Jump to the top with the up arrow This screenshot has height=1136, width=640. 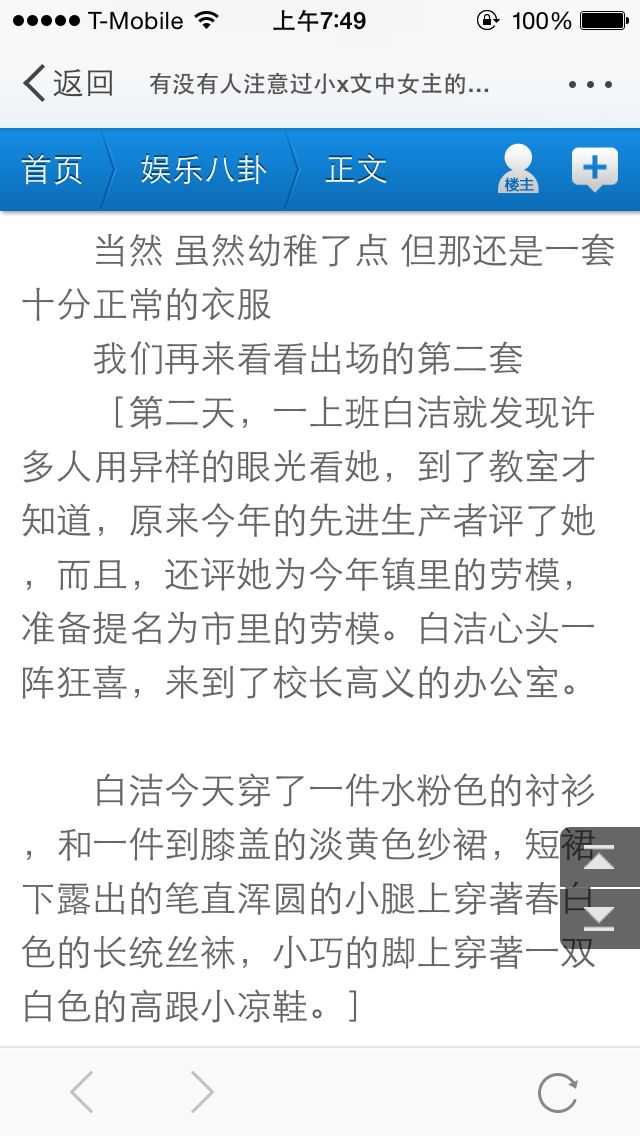(x=600, y=857)
